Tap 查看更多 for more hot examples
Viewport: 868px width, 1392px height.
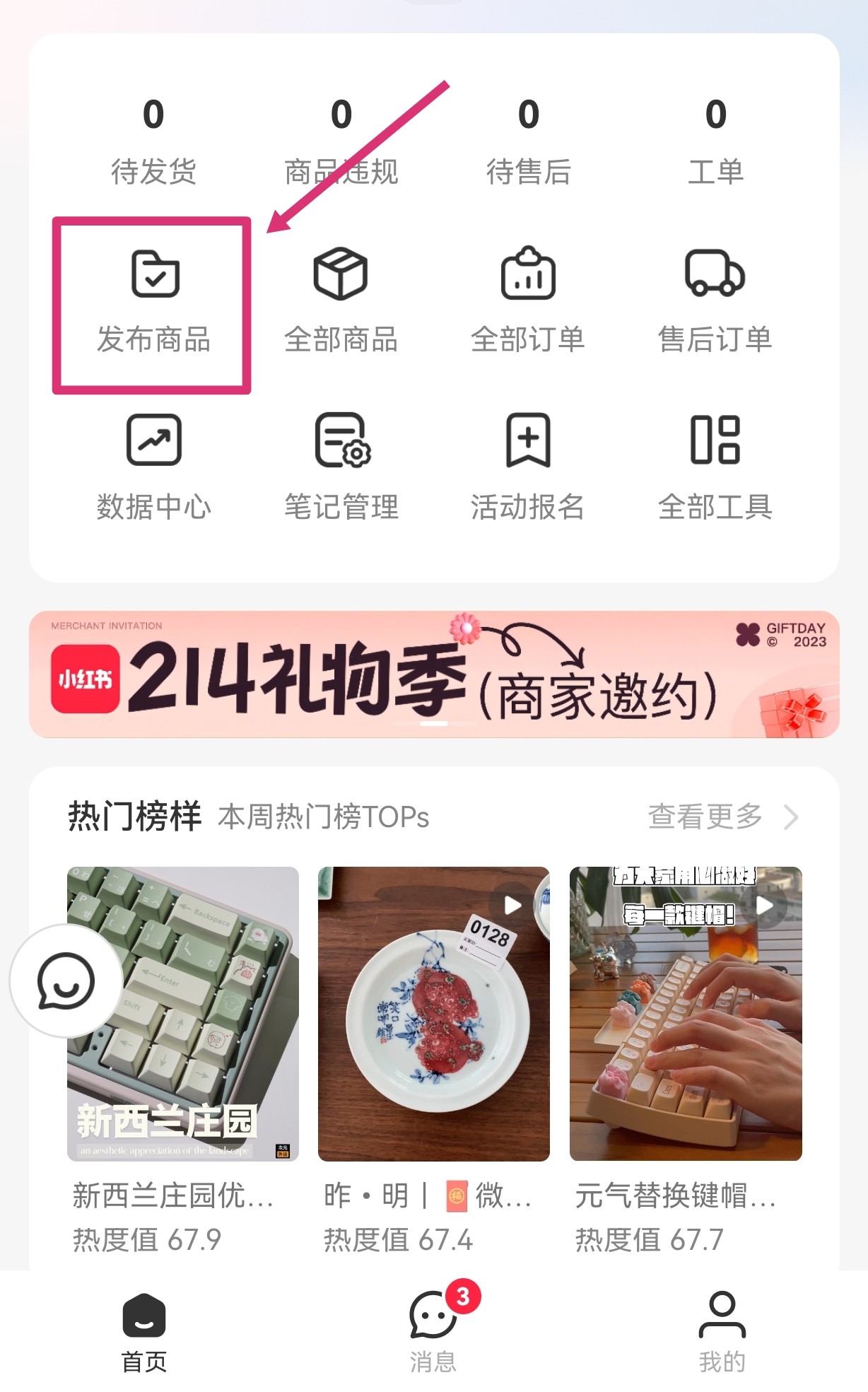tap(722, 817)
